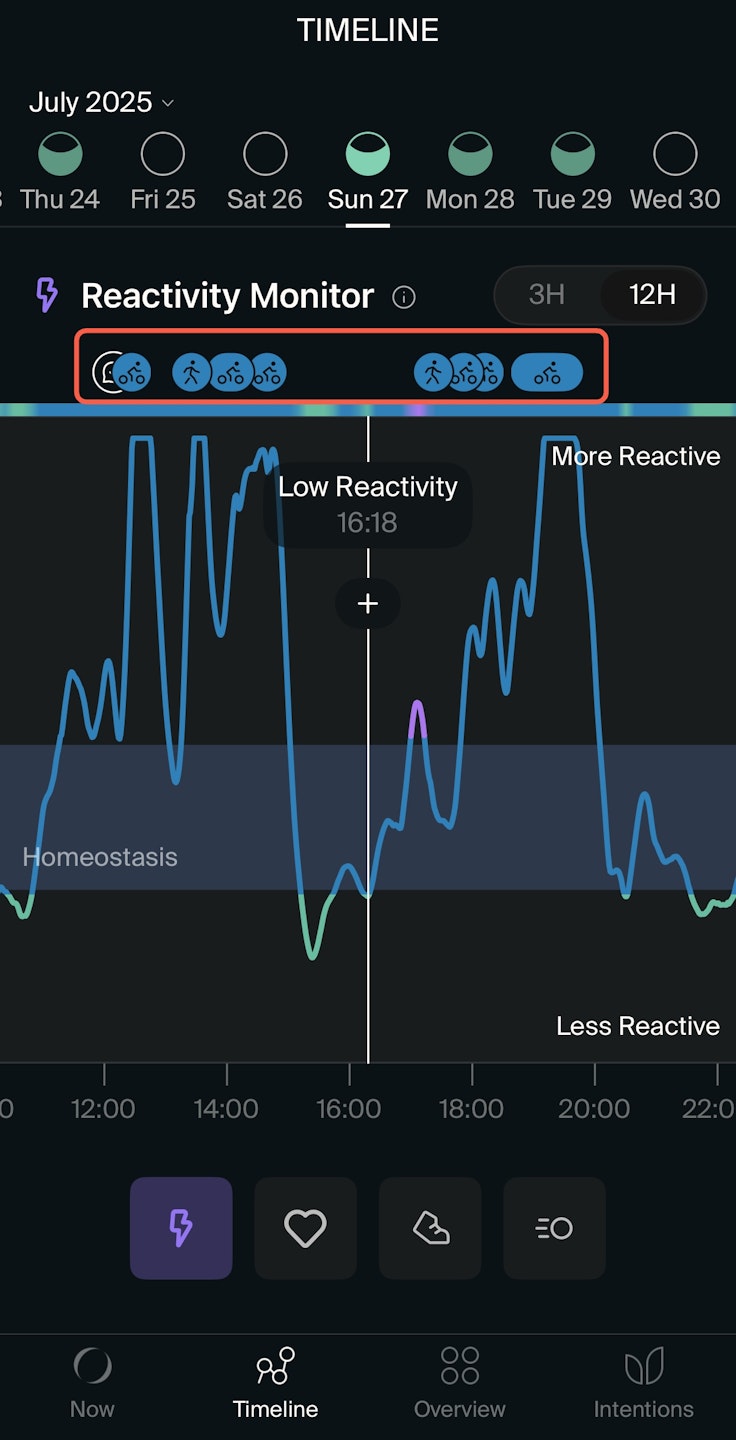Jump to Wed 30
Screen dimensions: 736x1440
(x=675, y=174)
